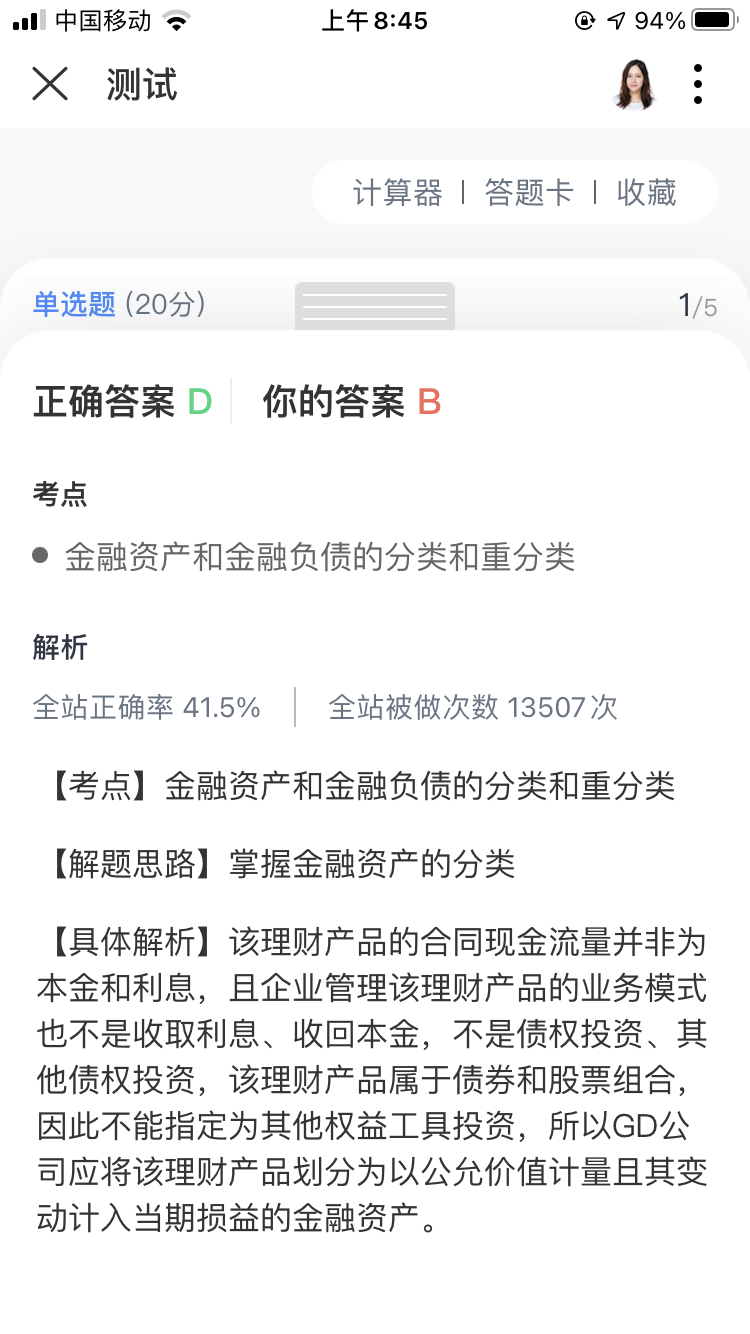Open the 计算器 calculator
The height and width of the screenshot is (1334, 750).
coord(397,192)
